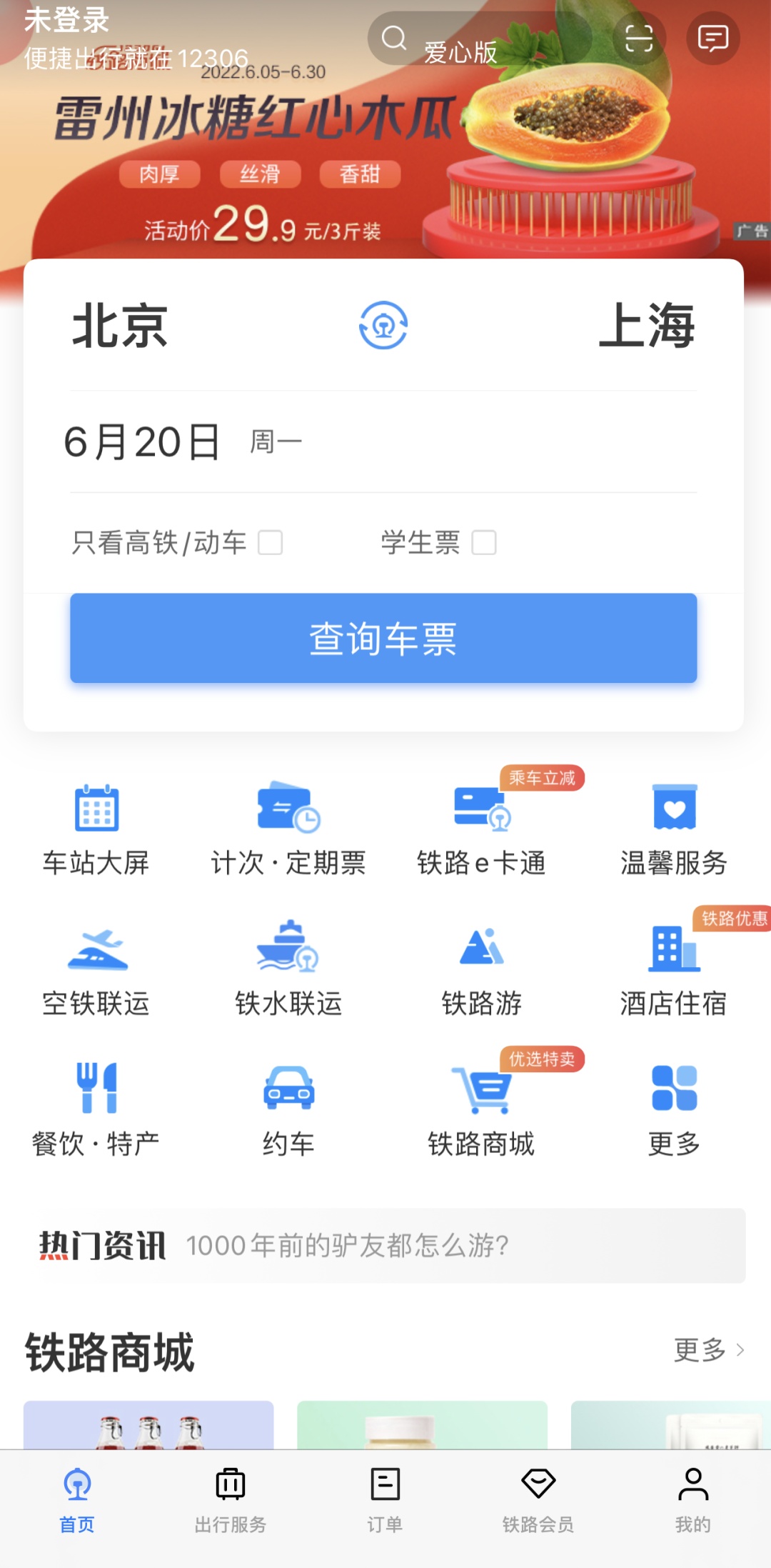
Task: Open the messages icon
Action: (712, 39)
